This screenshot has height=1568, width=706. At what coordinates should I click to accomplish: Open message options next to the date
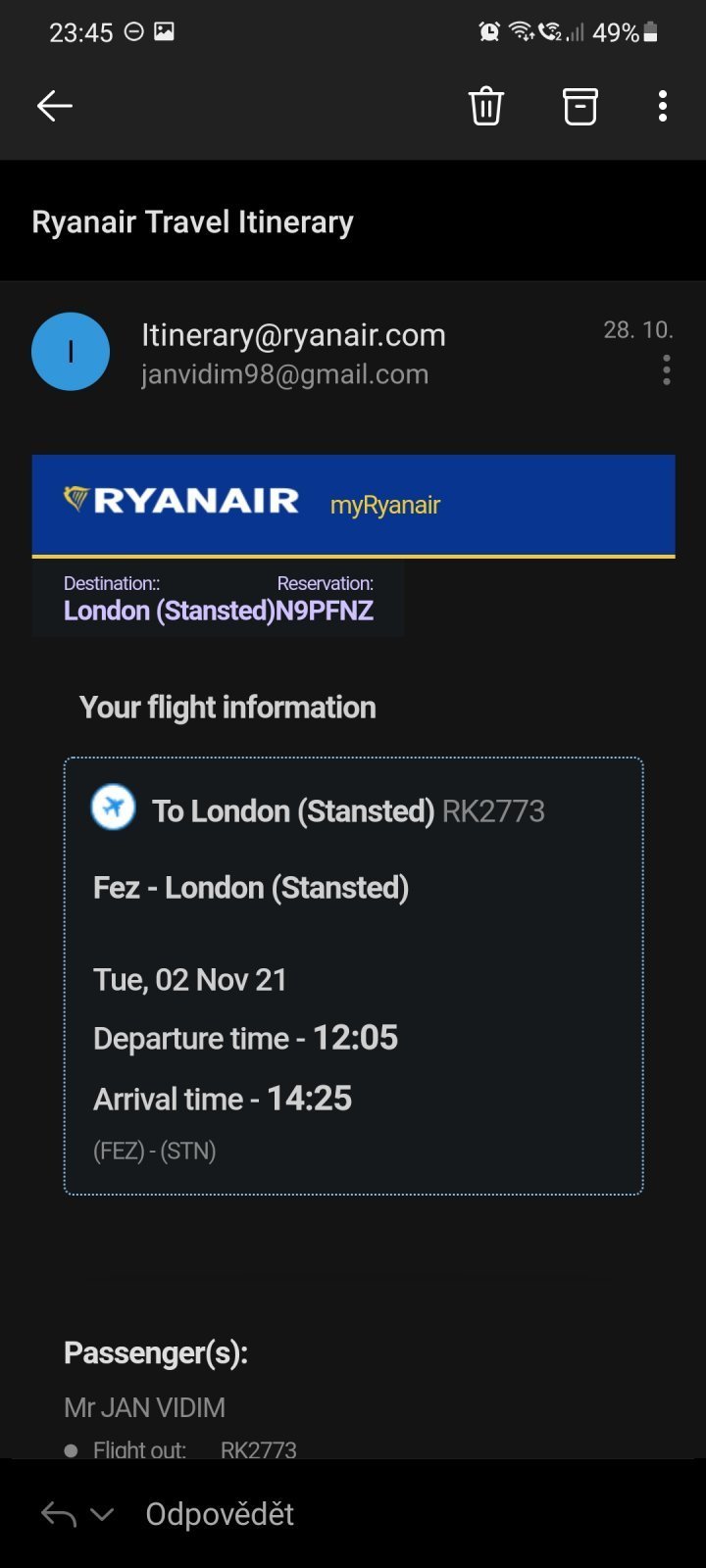pyautogui.click(x=667, y=370)
